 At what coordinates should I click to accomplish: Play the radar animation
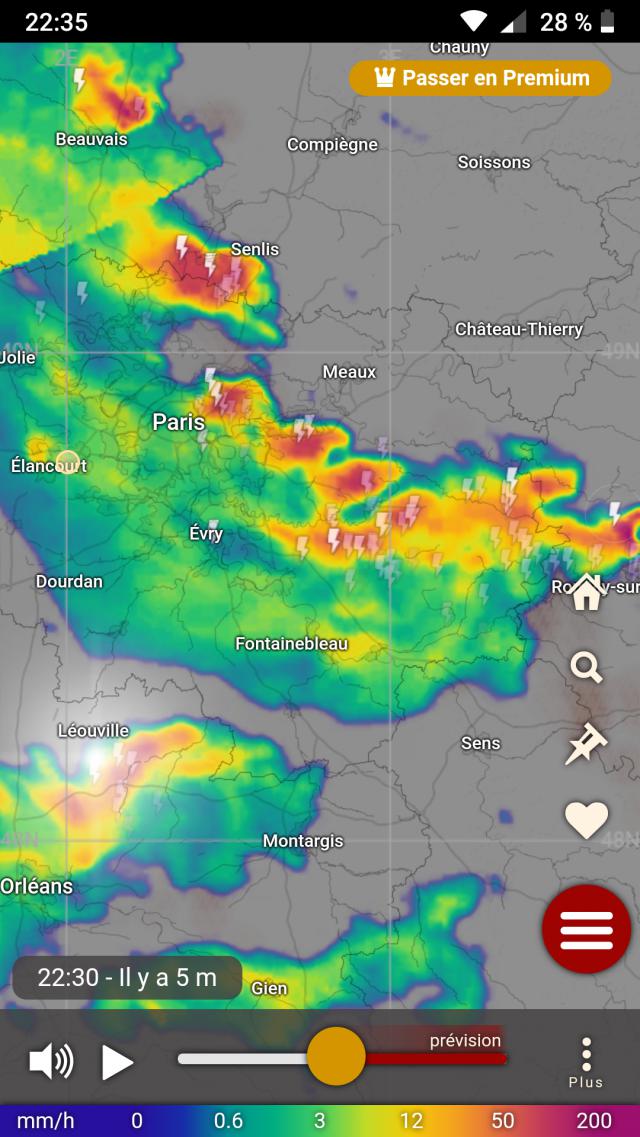click(117, 1061)
